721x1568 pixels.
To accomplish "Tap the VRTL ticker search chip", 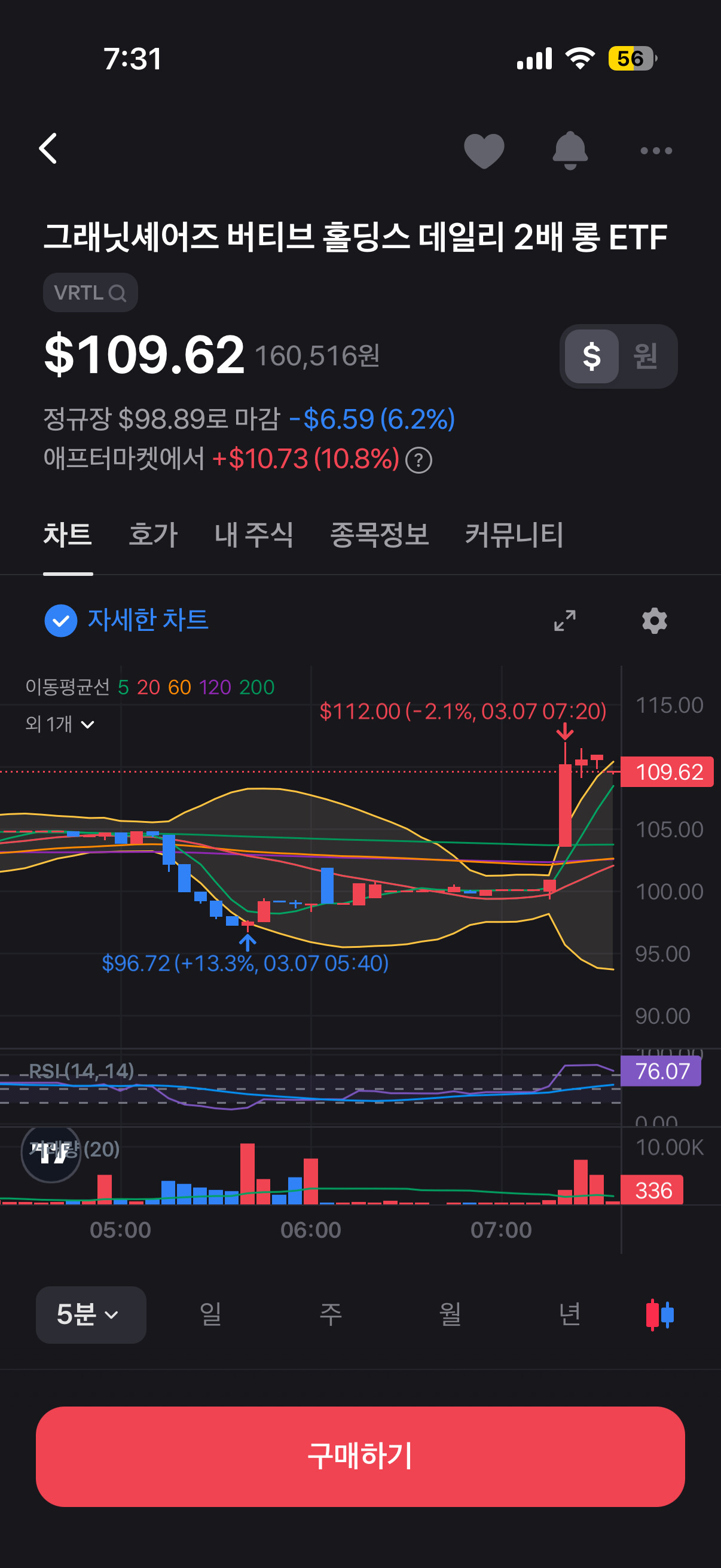I will point(90,293).
